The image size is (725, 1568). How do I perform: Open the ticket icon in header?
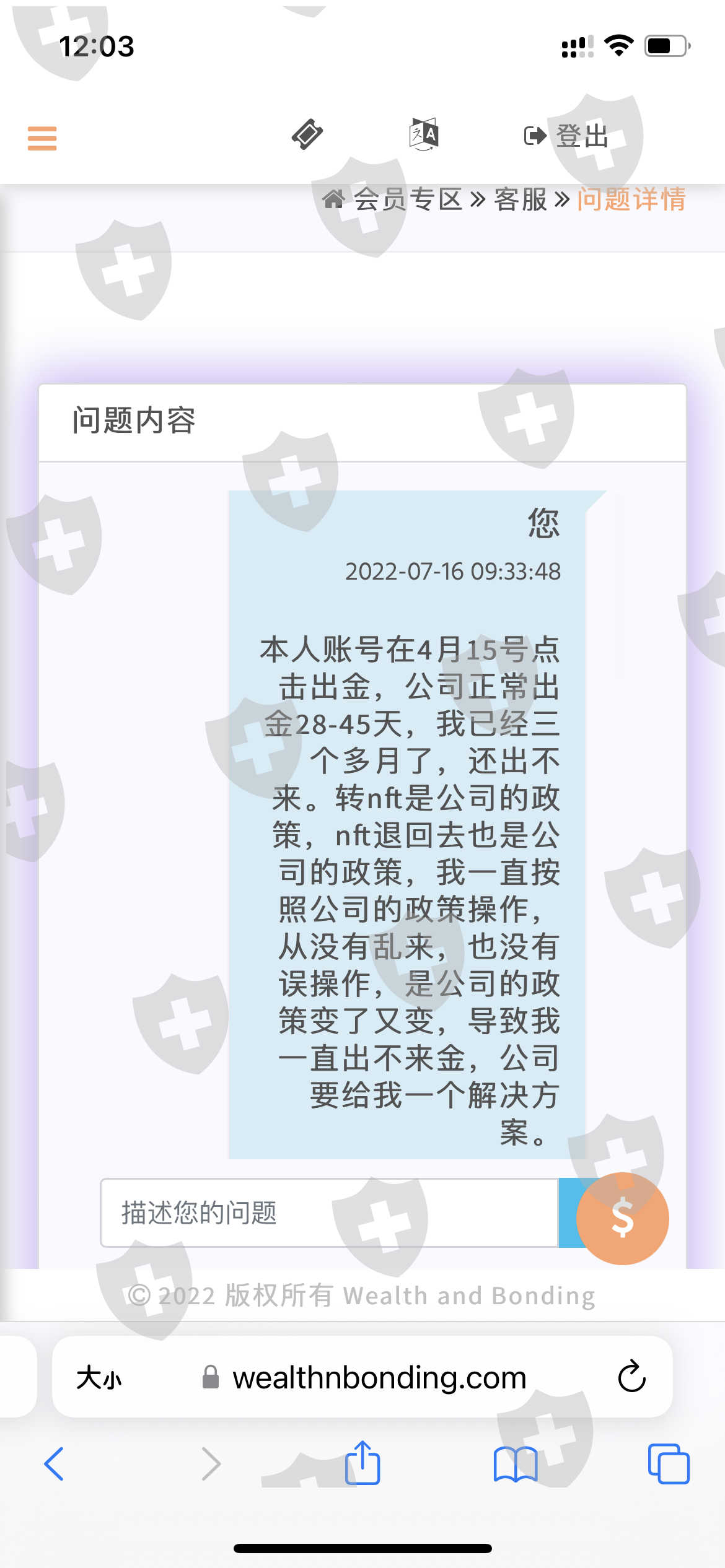pos(307,134)
